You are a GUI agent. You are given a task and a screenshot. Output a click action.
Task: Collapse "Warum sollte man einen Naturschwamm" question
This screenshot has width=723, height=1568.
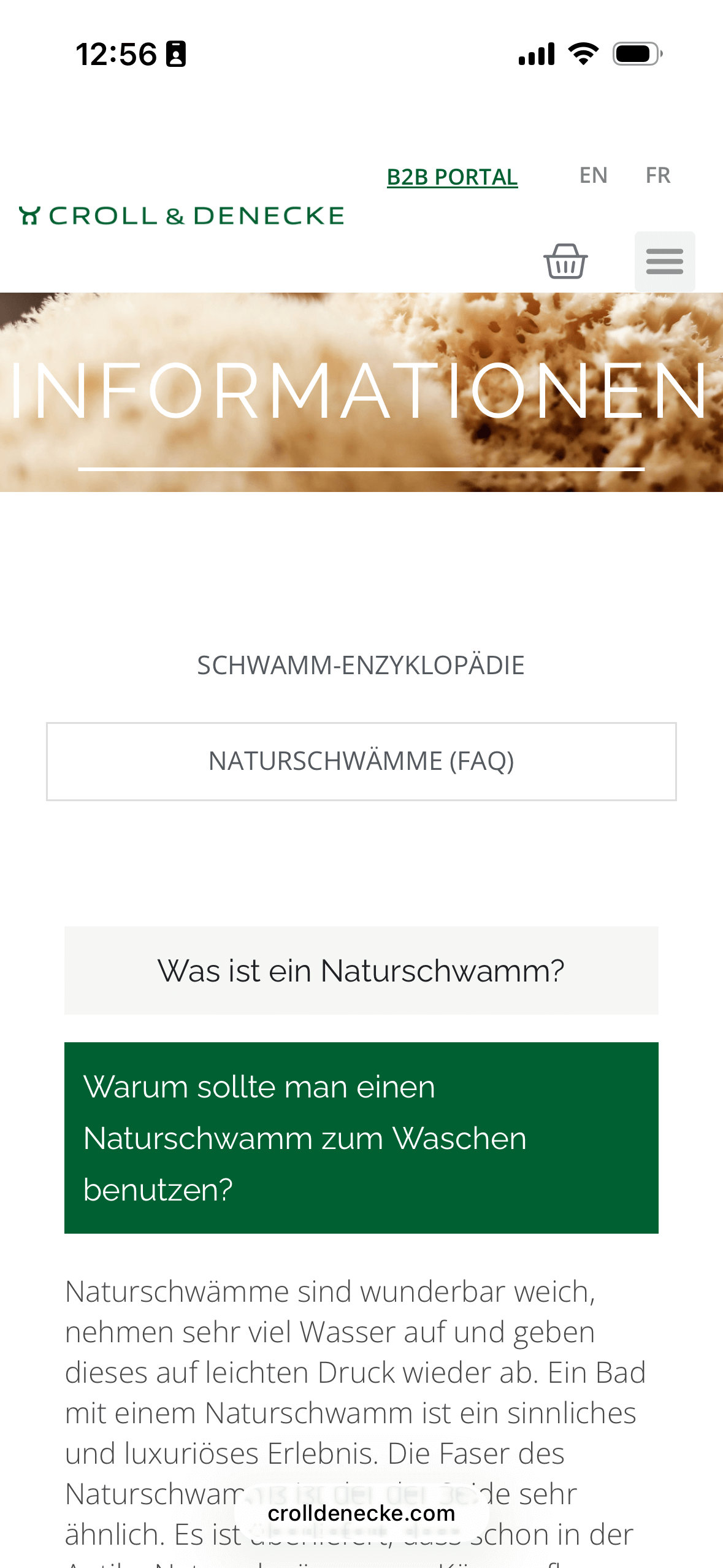pyautogui.click(x=361, y=1137)
